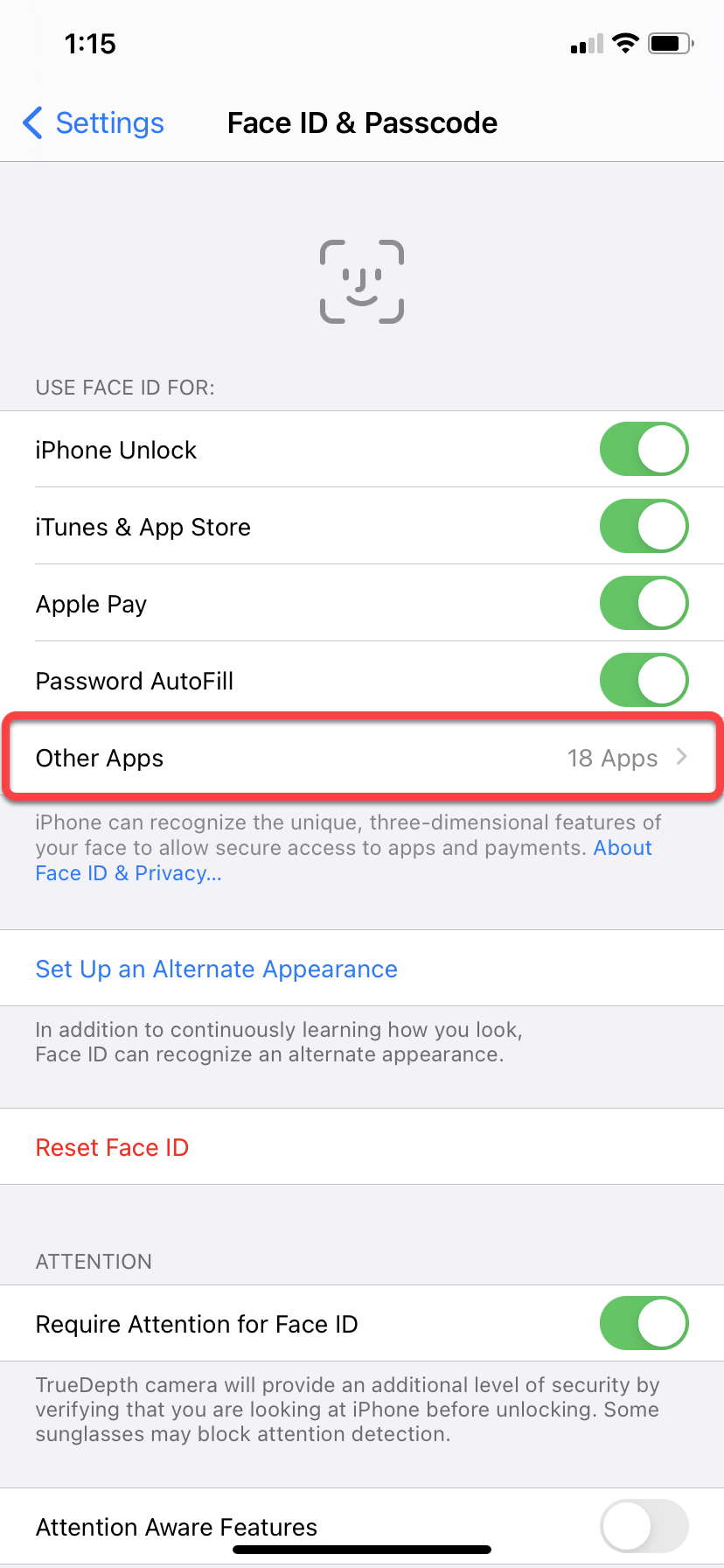Set up an alternate appearance

click(216, 969)
